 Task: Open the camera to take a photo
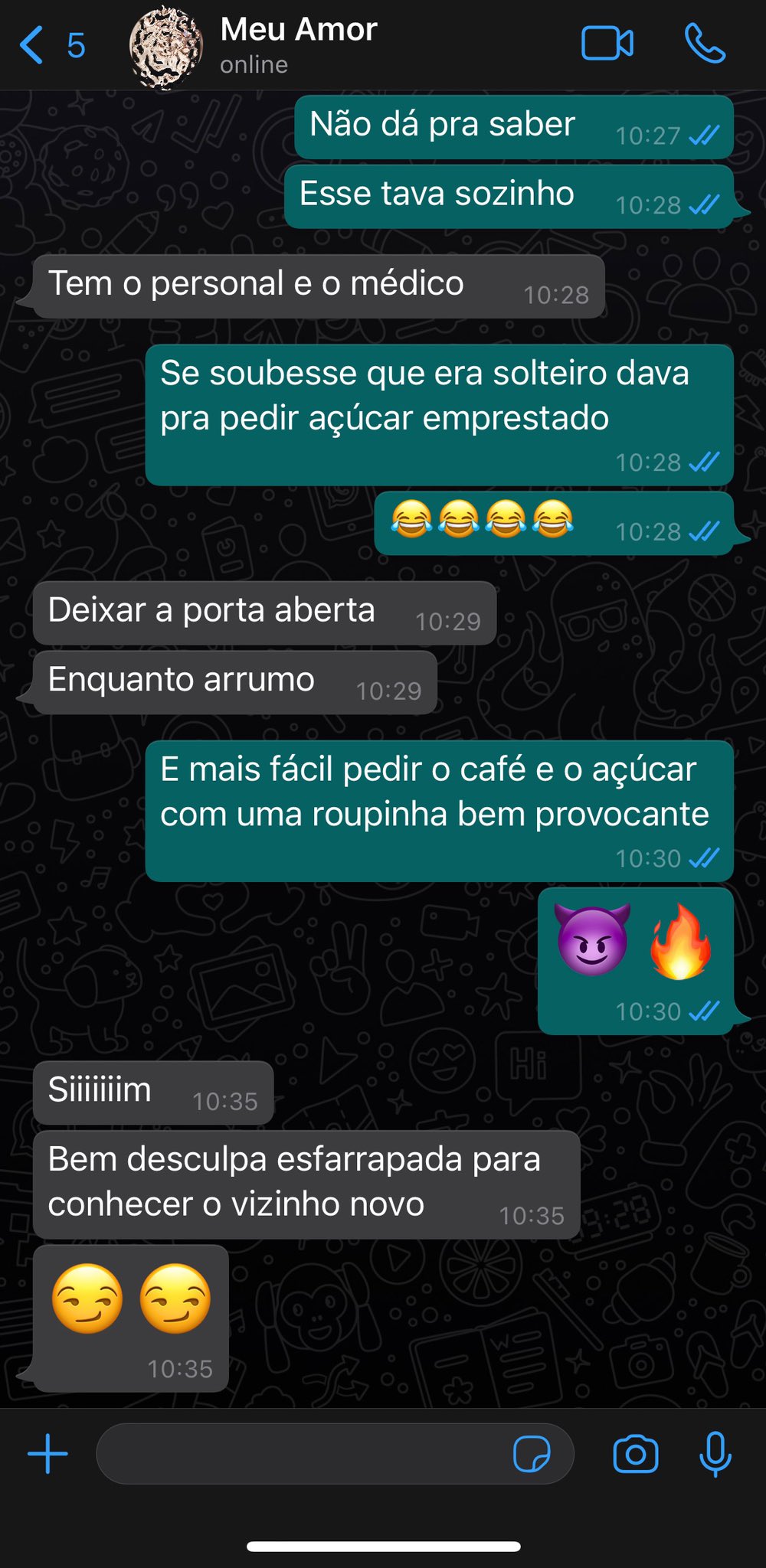[x=636, y=1453]
